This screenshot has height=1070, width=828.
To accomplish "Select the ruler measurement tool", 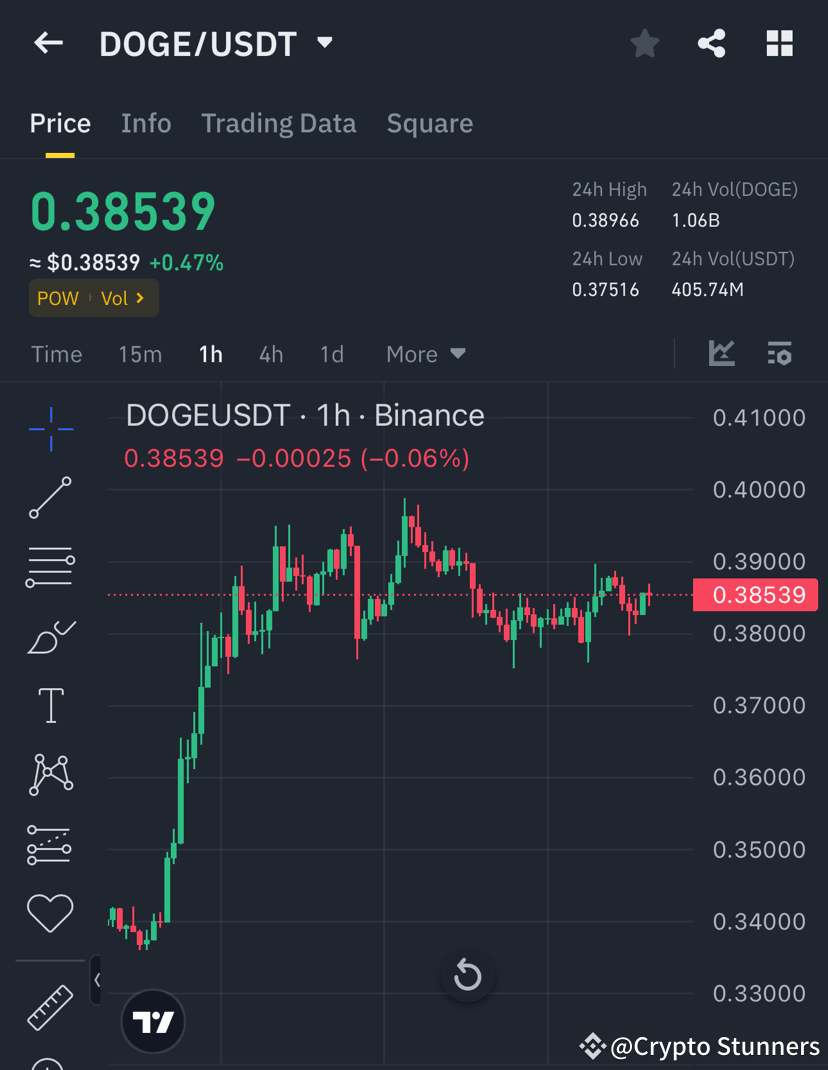I will [50, 1007].
